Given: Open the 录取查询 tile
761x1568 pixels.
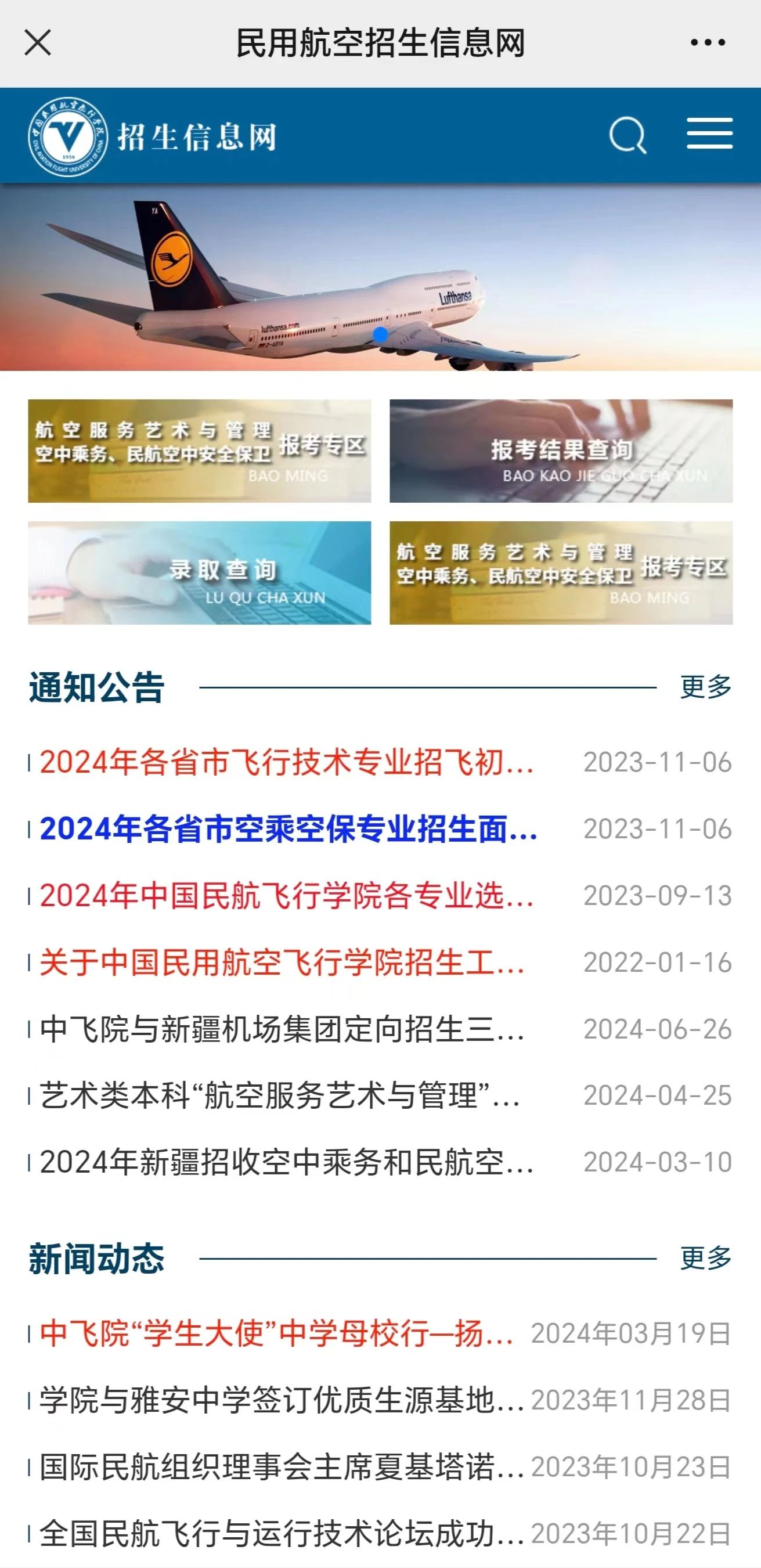Looking at the screenshot, I should (x=199, y=573).
